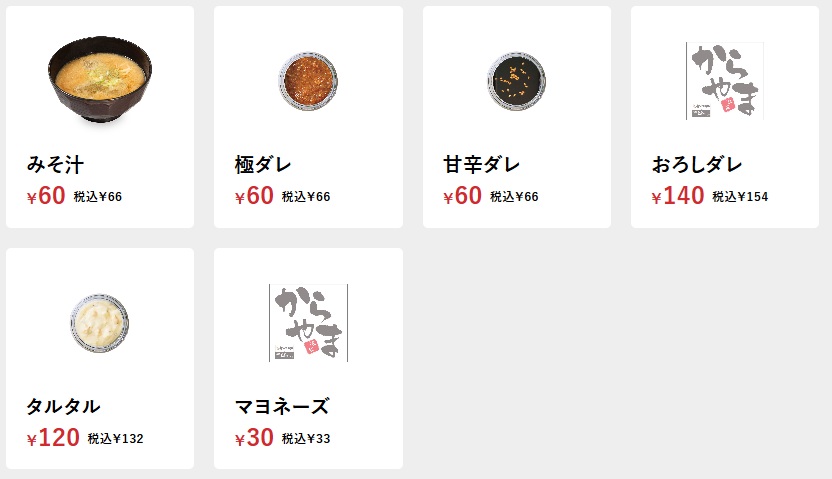Select the 極ダレ sauce card

[308, 117]
